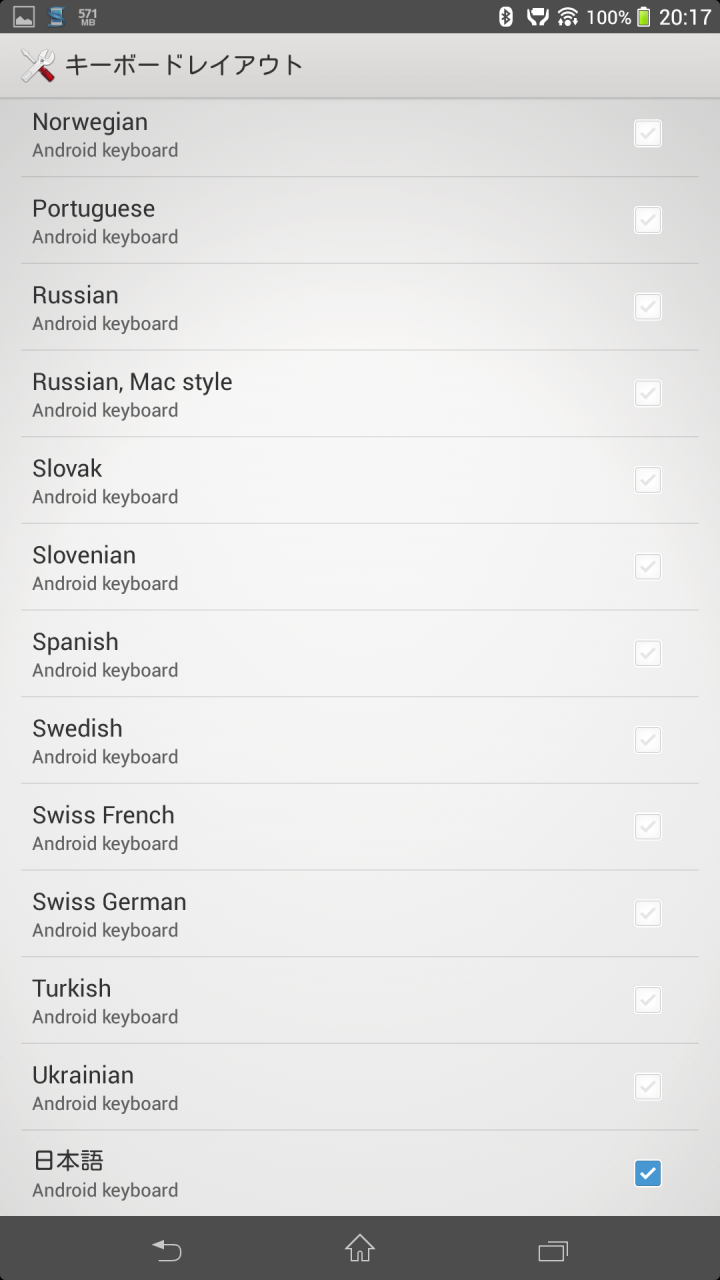Open recent apps from the navigation bar
The height and width of the screenshot is (1280, 720).
click(x=553, y=1250)
